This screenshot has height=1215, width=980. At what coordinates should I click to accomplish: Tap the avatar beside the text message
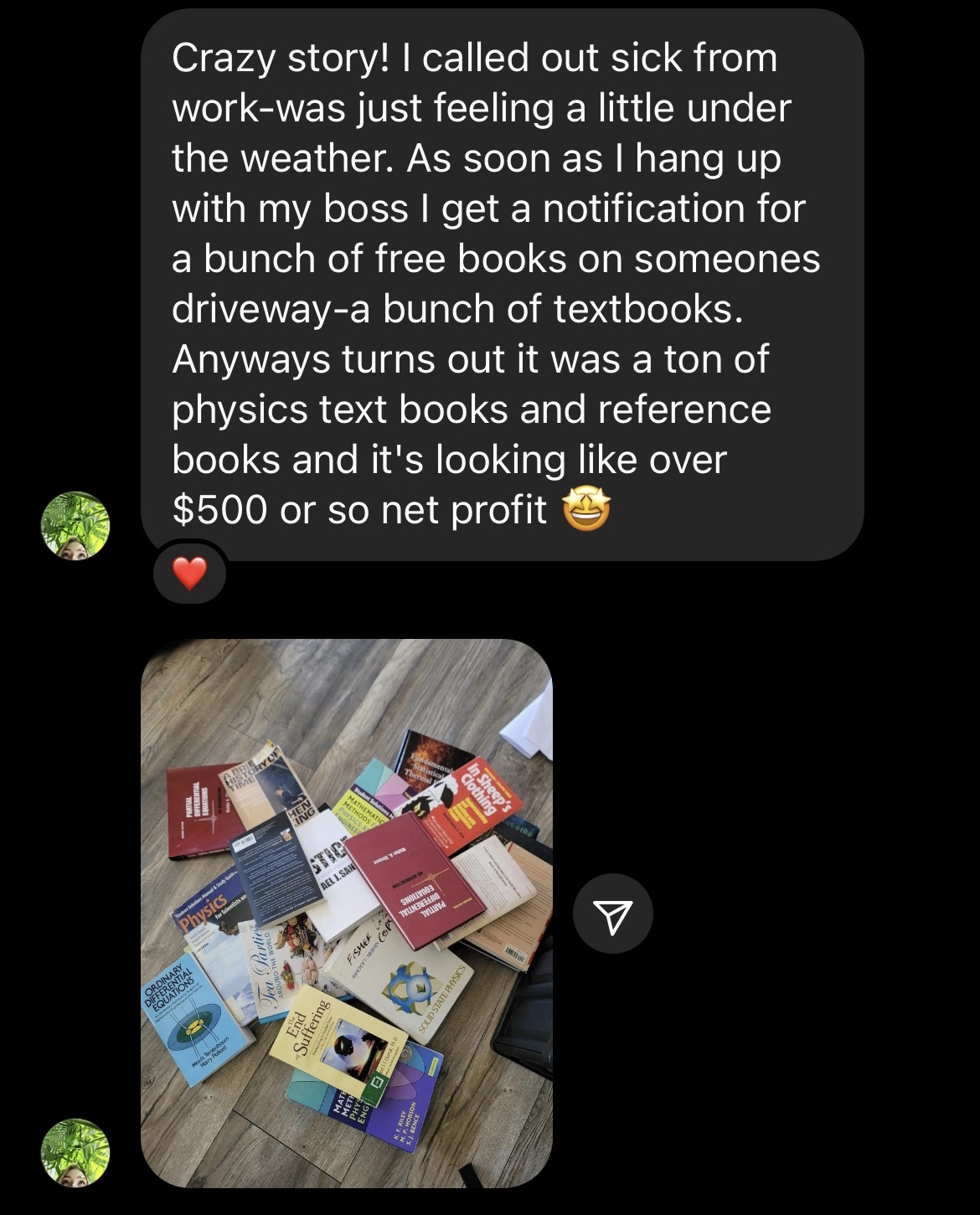(x=75, y=525)
